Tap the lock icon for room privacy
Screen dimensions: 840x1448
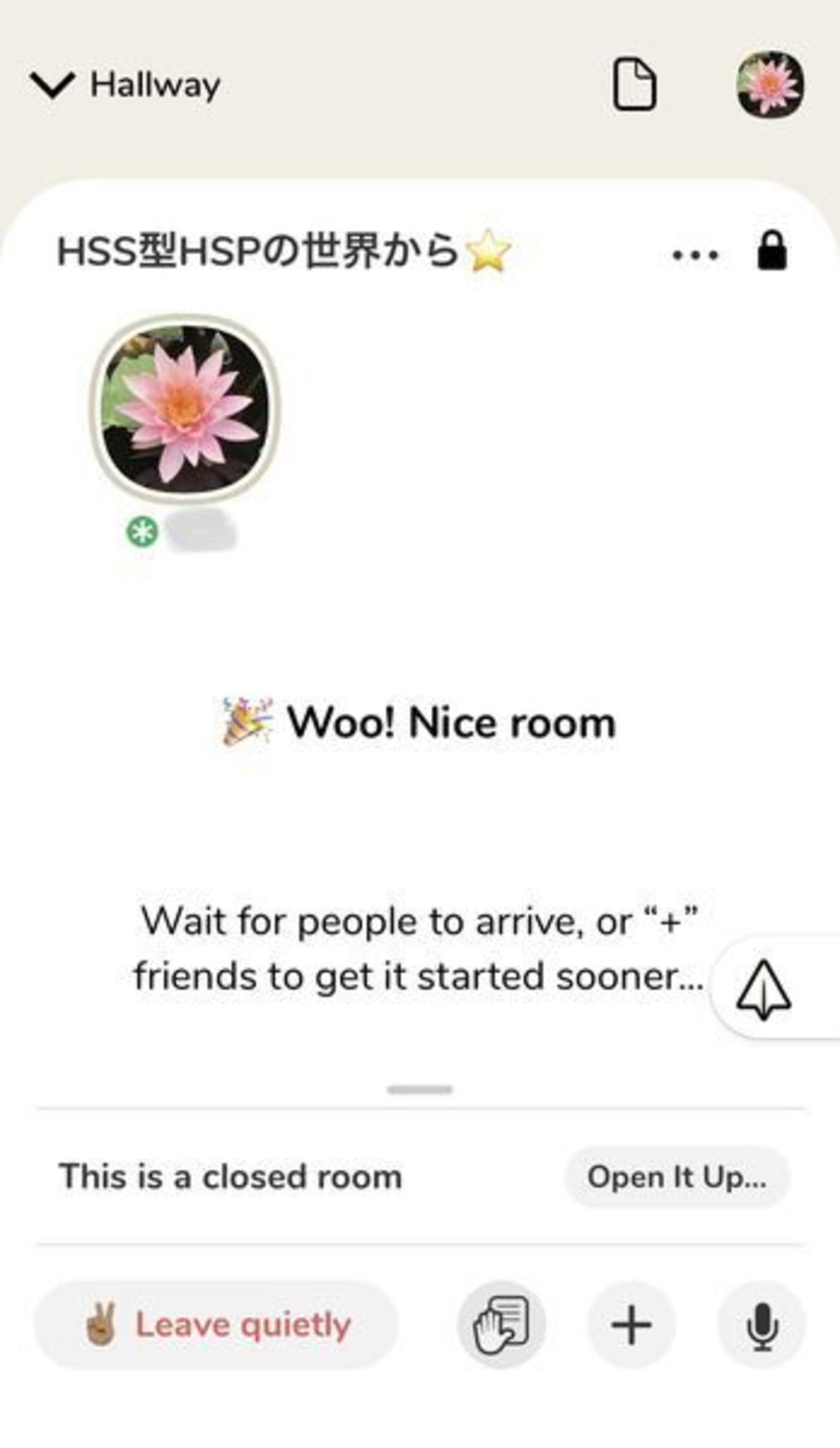(772, 251)
